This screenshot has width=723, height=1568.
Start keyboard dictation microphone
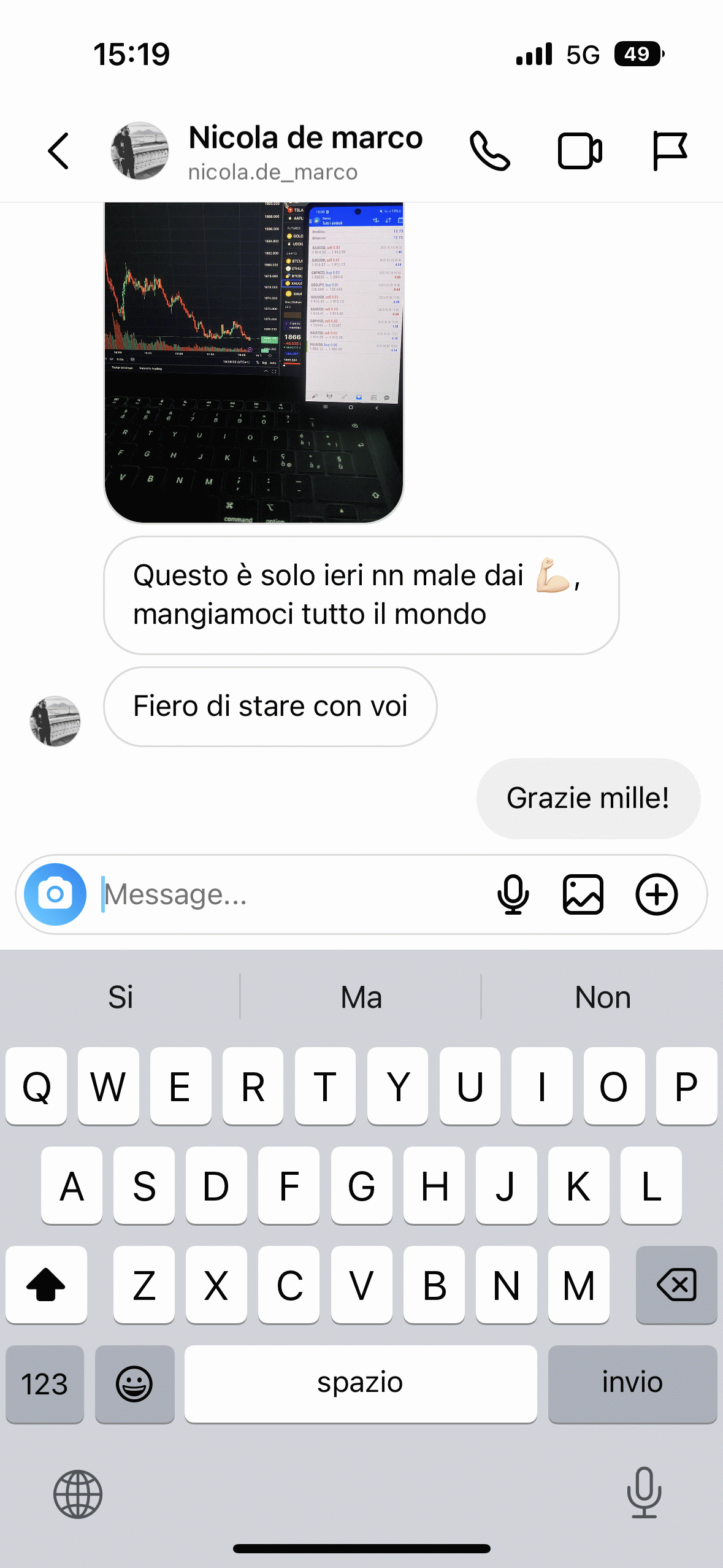coord(645,1493)
